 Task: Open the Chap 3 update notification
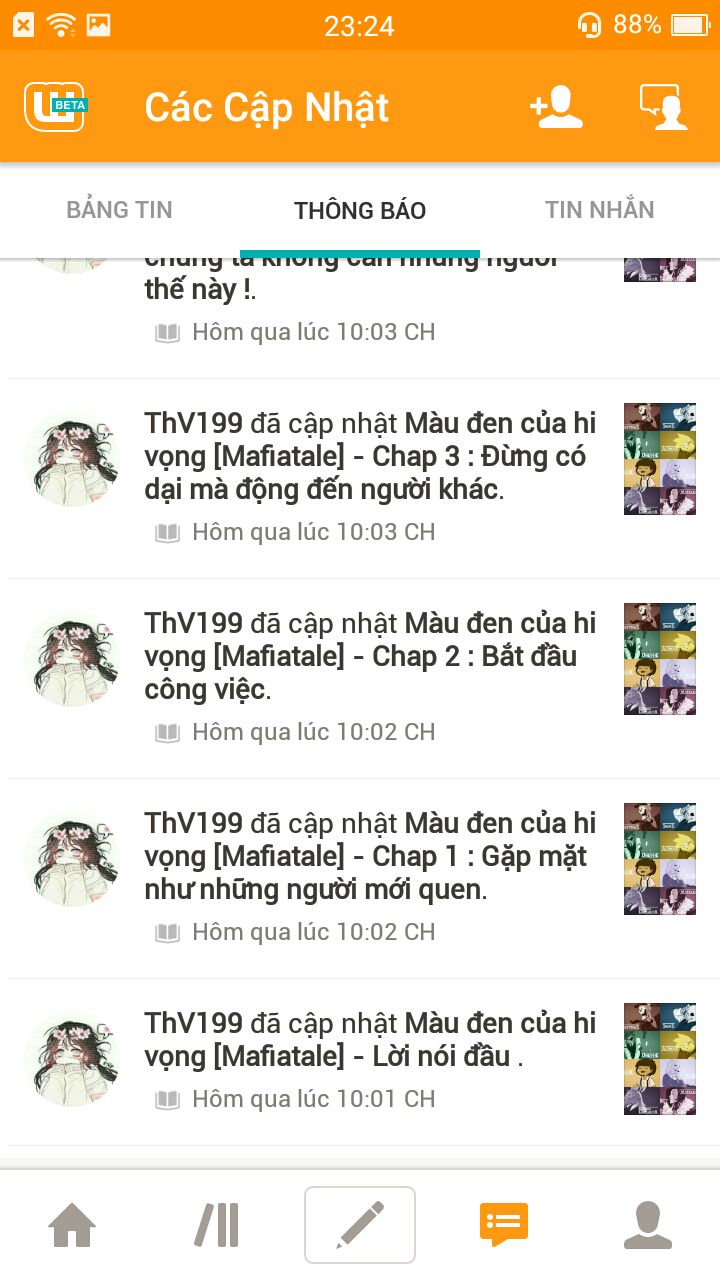(x=370, y=457)
